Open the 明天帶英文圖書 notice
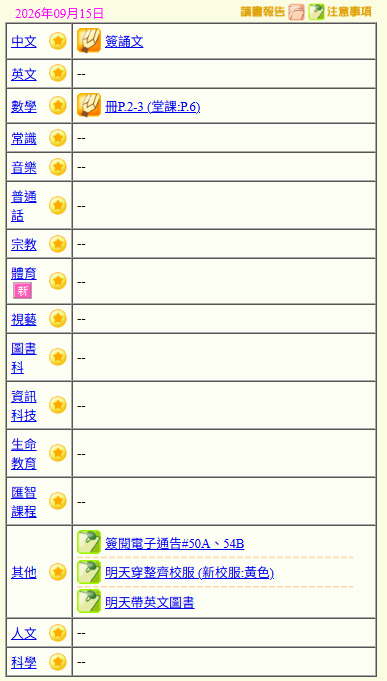This screenshot has width=387, height=681. pyautogui.click(x=150, y=602)
